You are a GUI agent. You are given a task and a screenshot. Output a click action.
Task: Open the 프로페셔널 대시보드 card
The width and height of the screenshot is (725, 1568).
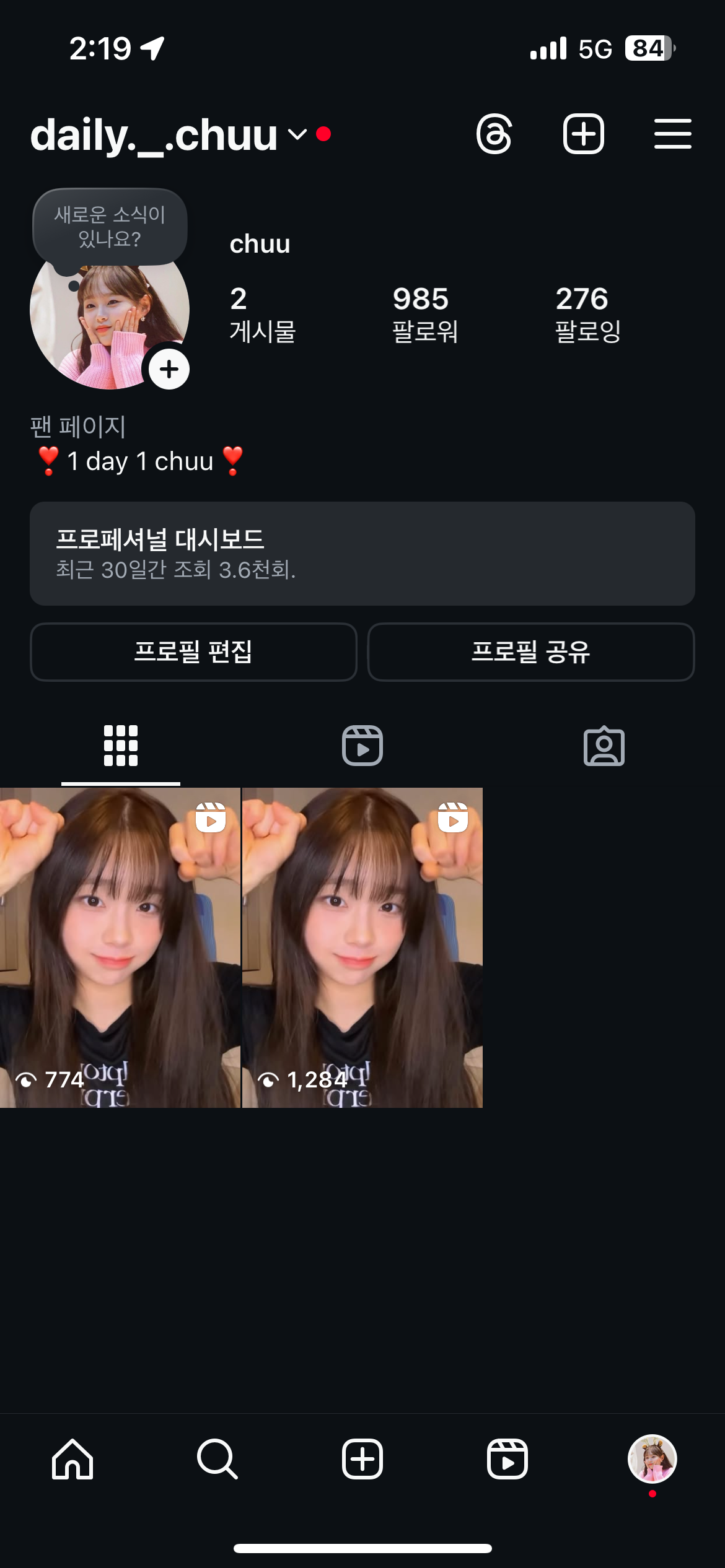pyautogui.click(x=362, y=553)
